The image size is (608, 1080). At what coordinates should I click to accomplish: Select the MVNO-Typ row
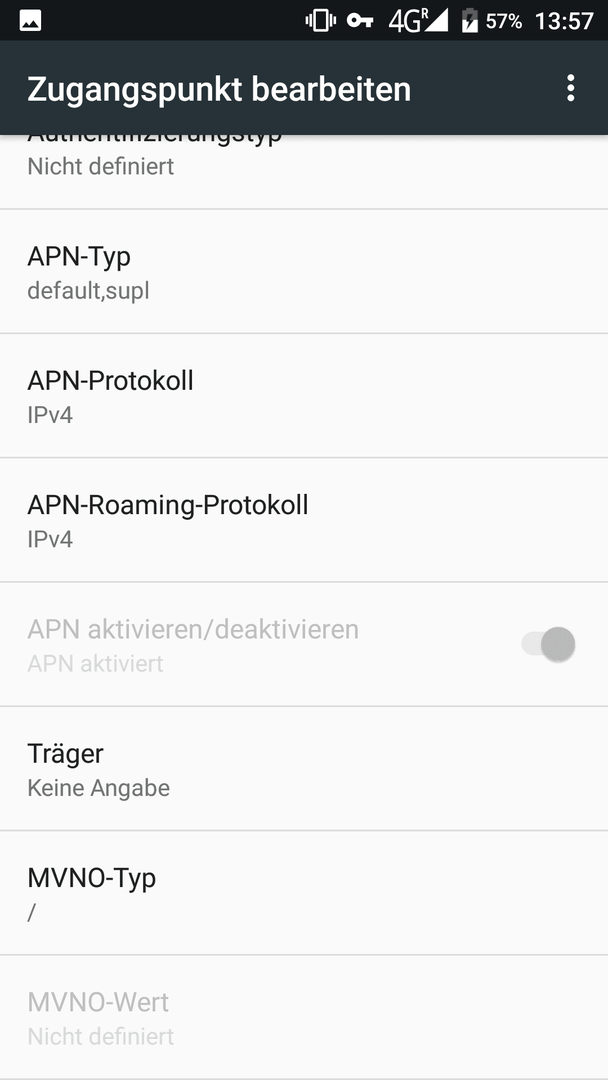coord(304,893)
